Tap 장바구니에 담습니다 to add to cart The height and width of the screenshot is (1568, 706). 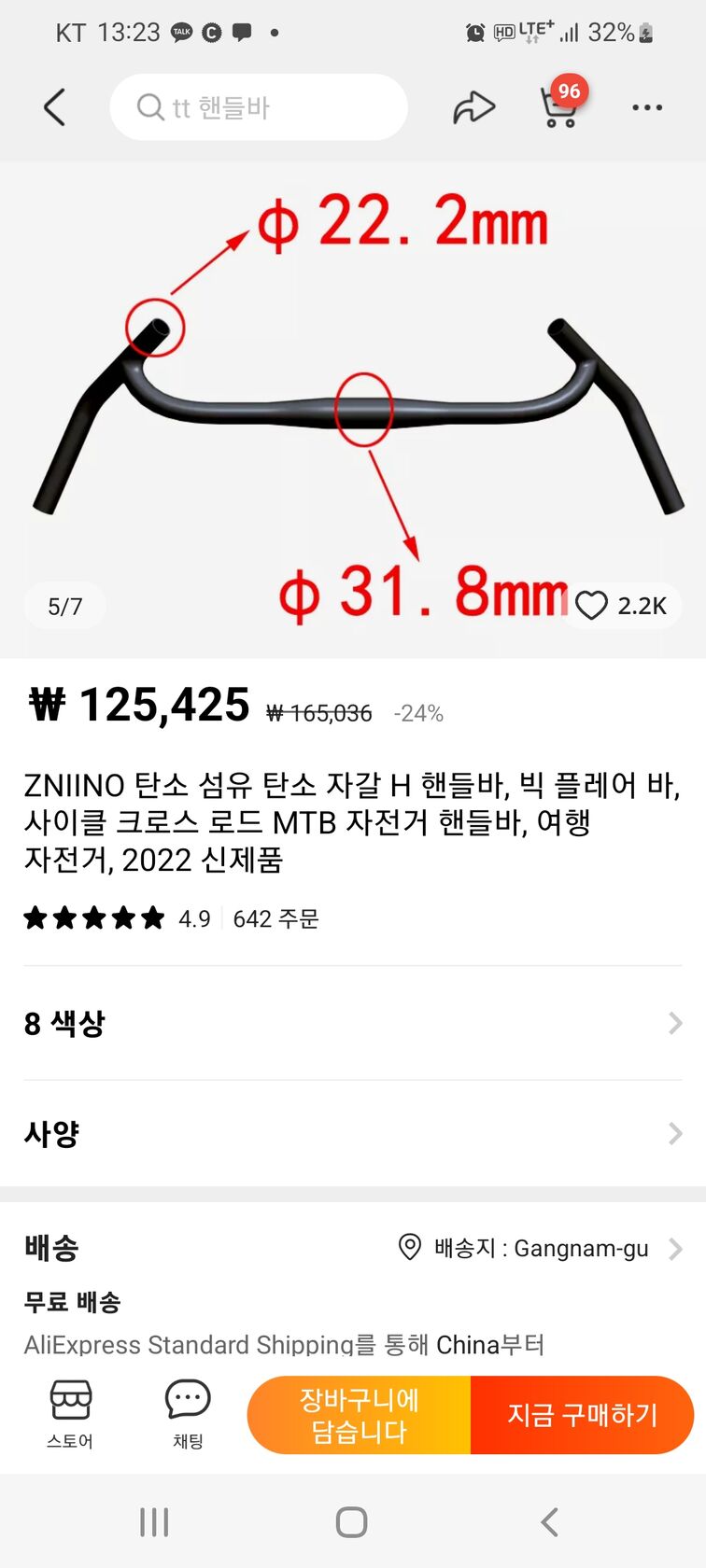pos(360,1415)
